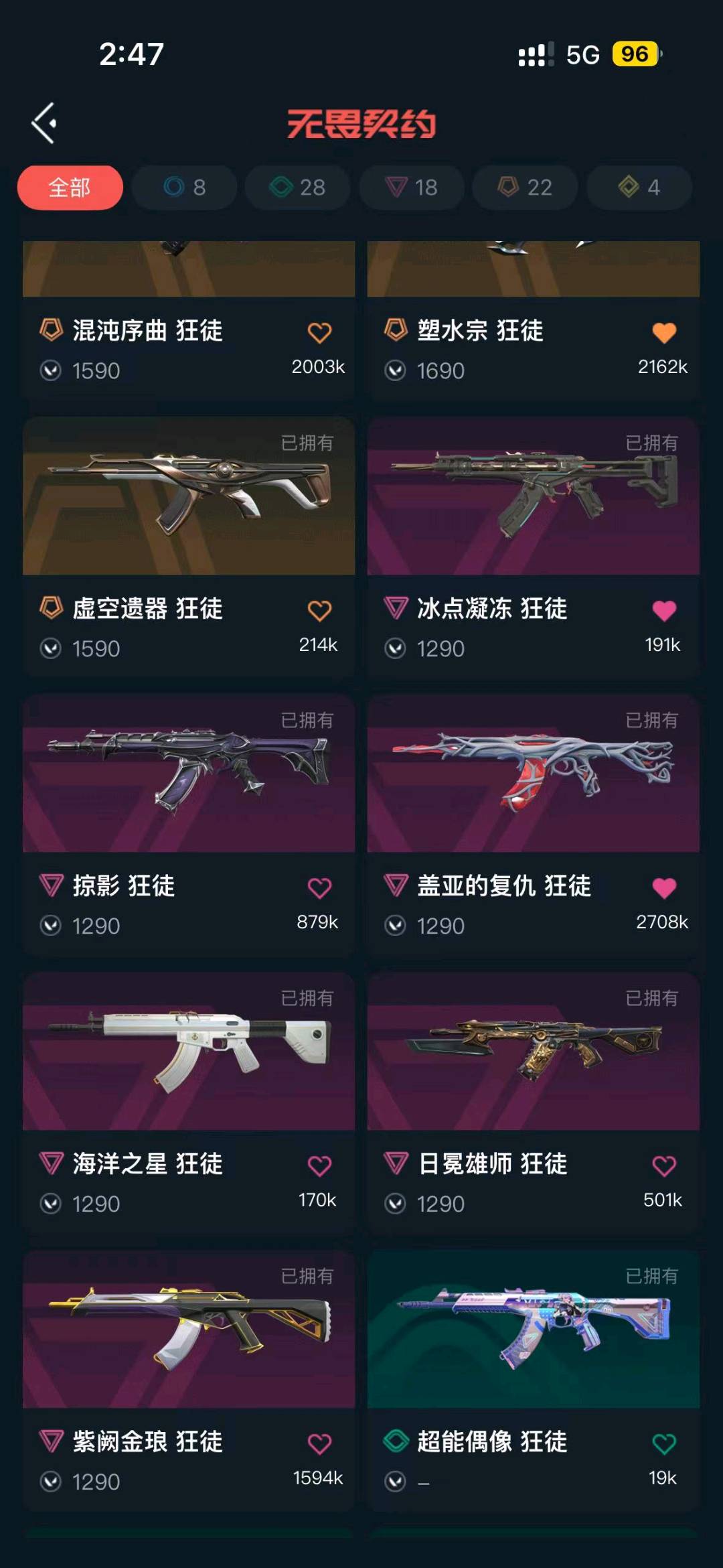Filter by the tier showing 28 skins
This screenshot has height=1568, width=723.
pyautogui.click(x=297, y=188)
